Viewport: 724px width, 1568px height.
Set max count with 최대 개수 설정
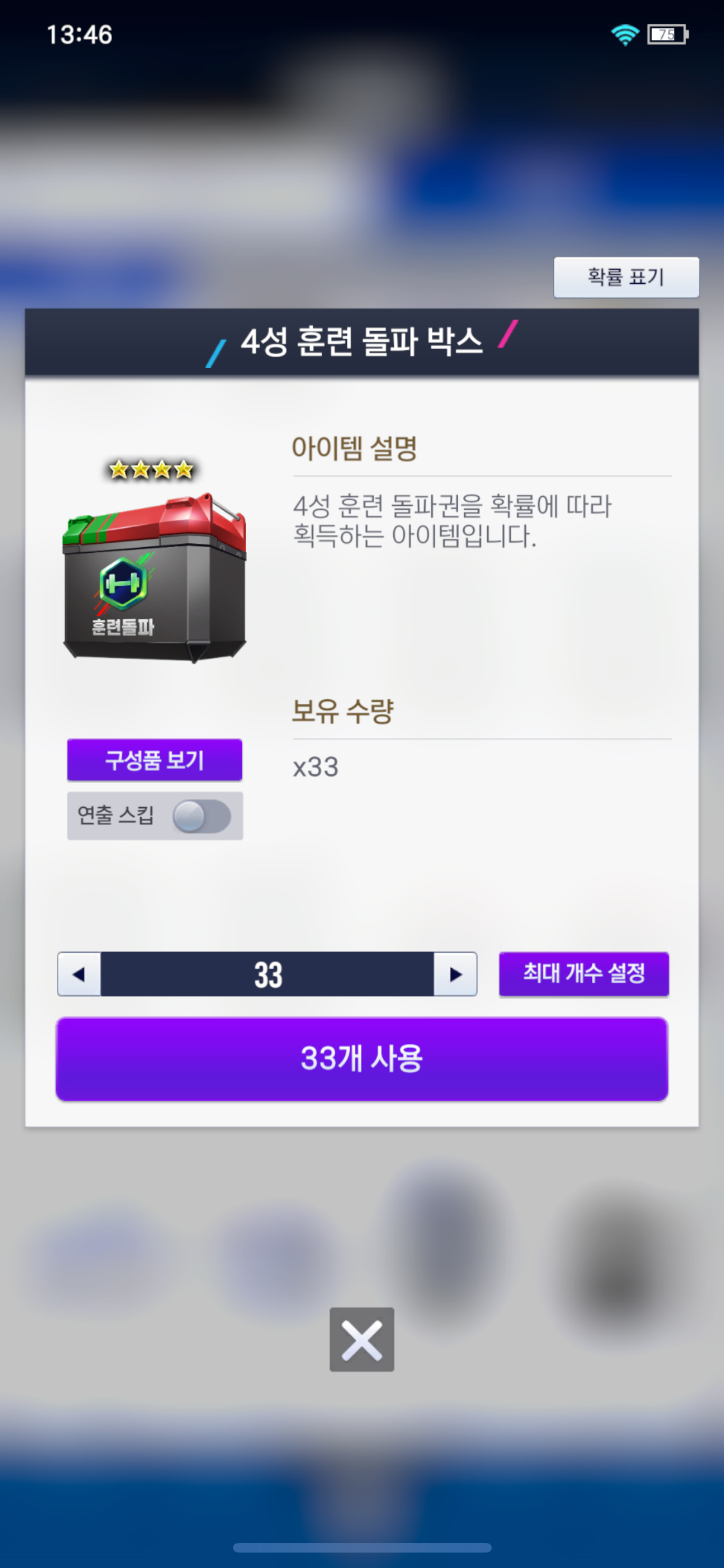pyautogui.click(x=583, y=973)
